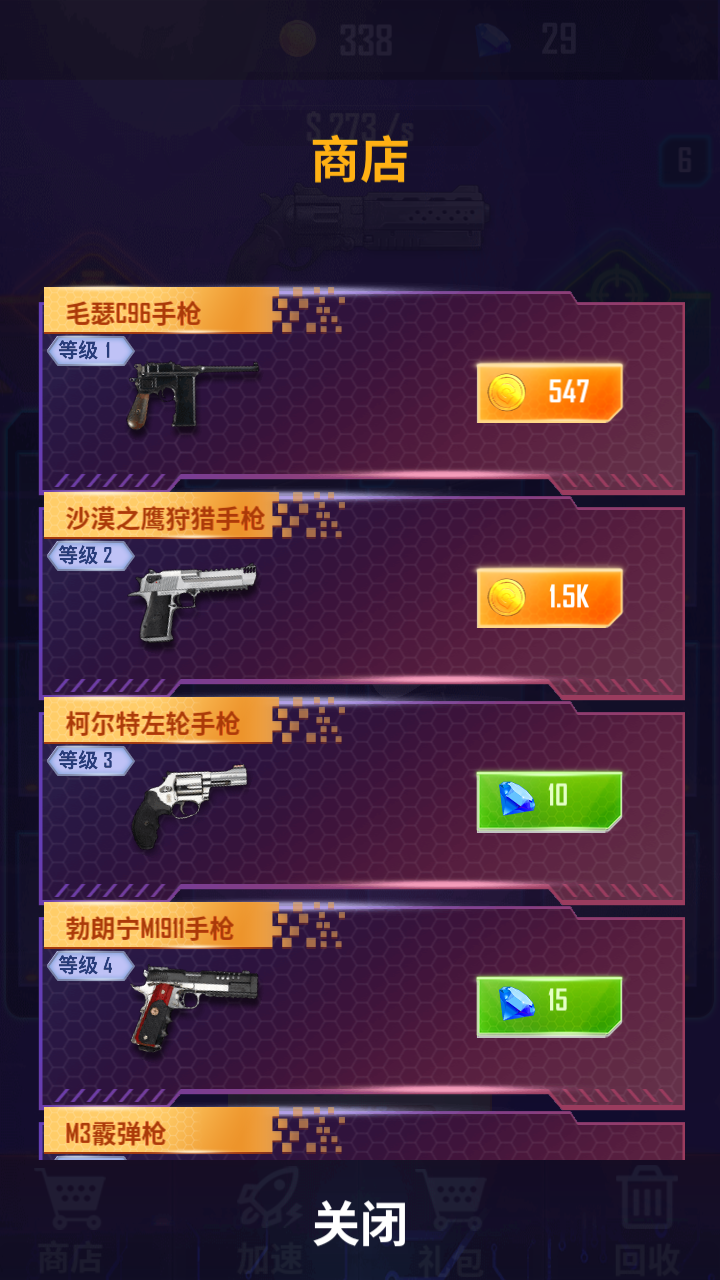Purchase the 勃朗宁M1911手枪 for 15 diamonds

[x=547, y=1006]
